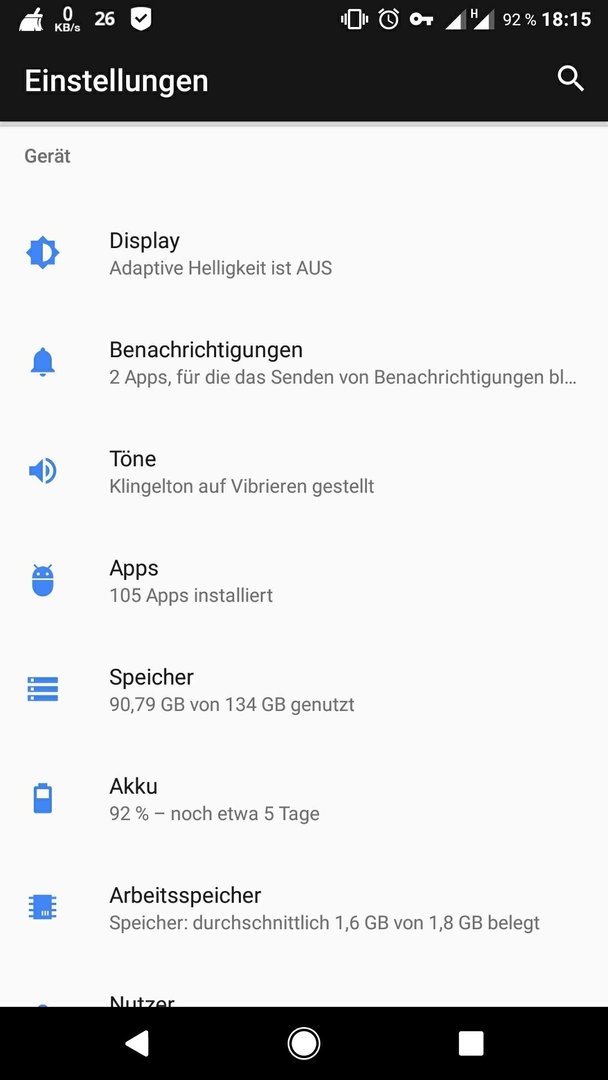Open Akku settings

coord(304,799)
